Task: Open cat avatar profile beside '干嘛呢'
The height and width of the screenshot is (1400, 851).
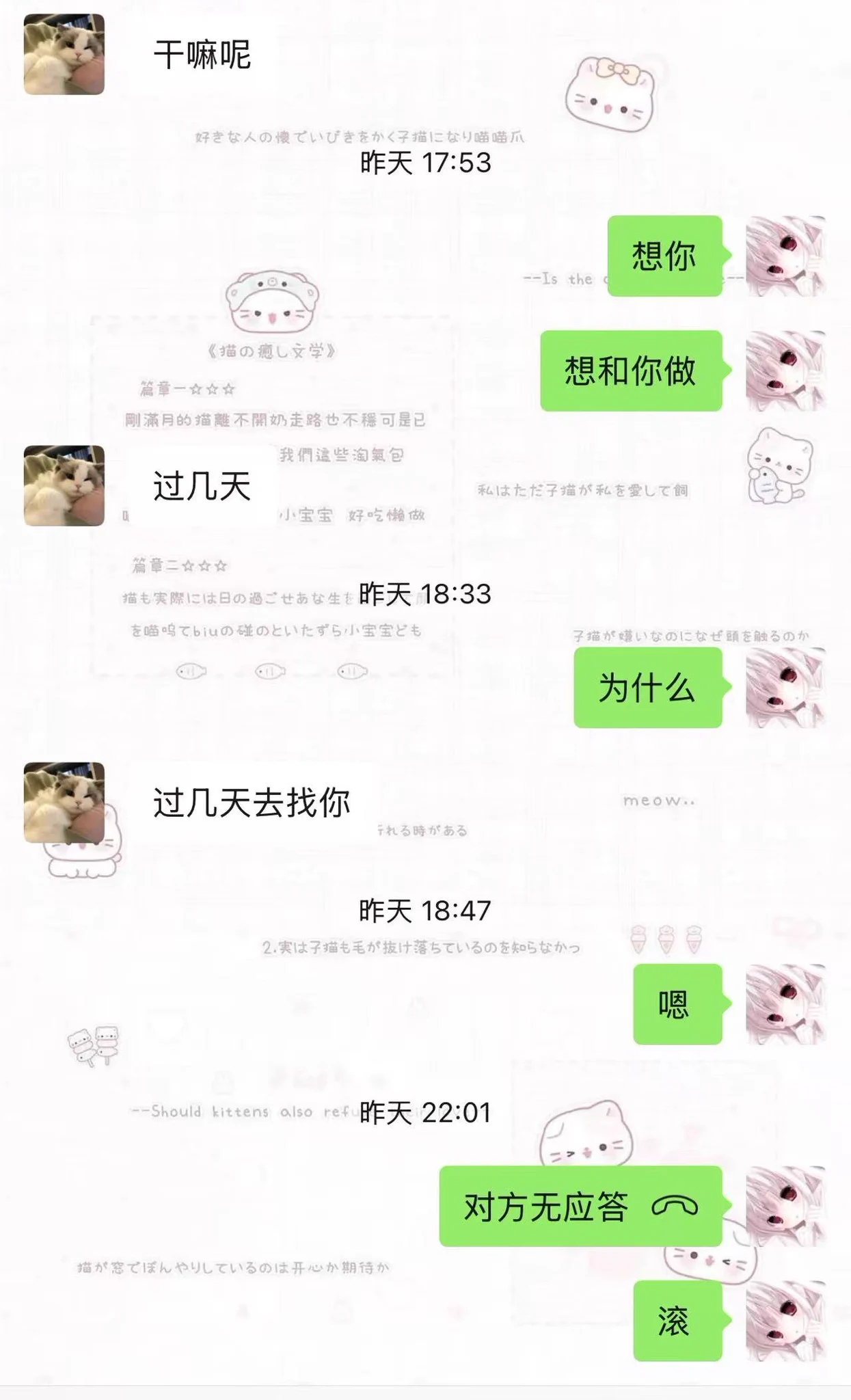Action: click(x=64, y=54)
